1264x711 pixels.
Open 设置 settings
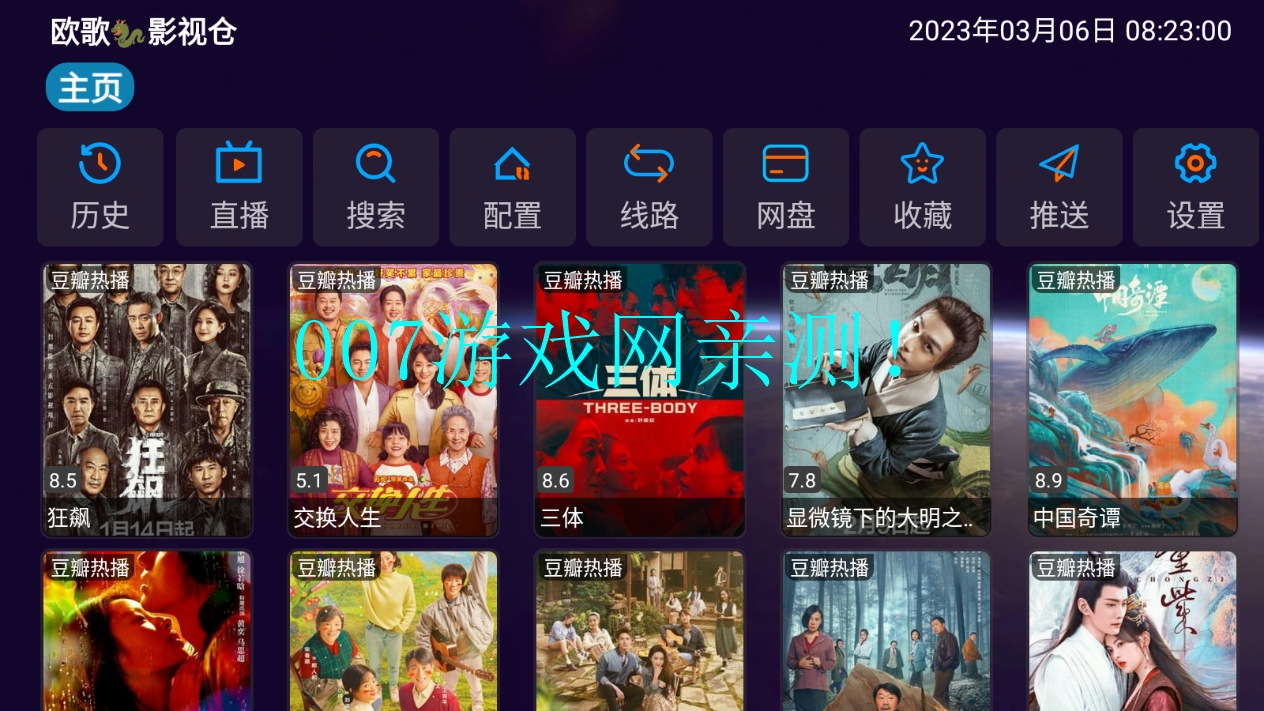pos(1195,187)
